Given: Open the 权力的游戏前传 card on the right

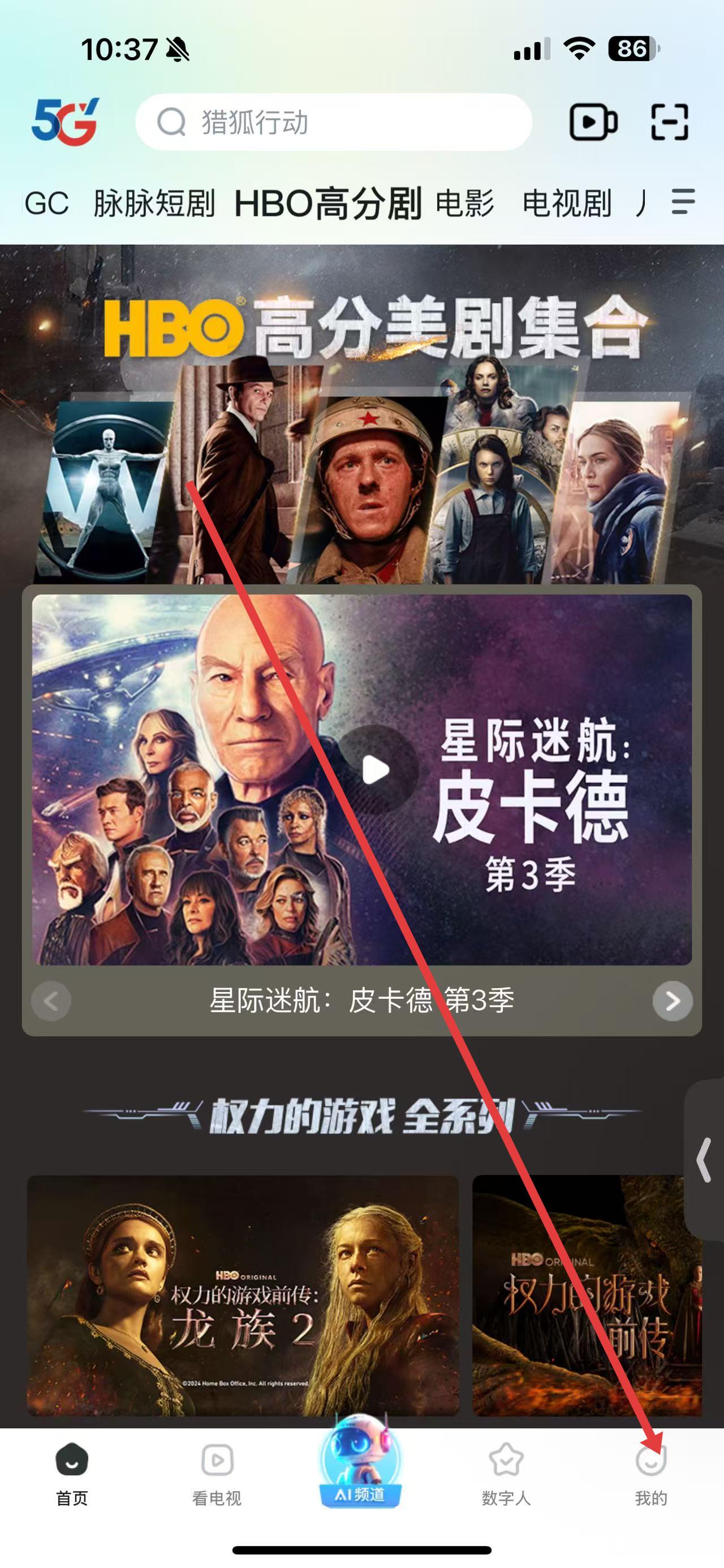Looking at the screenshot, I should click(587, 1296).
